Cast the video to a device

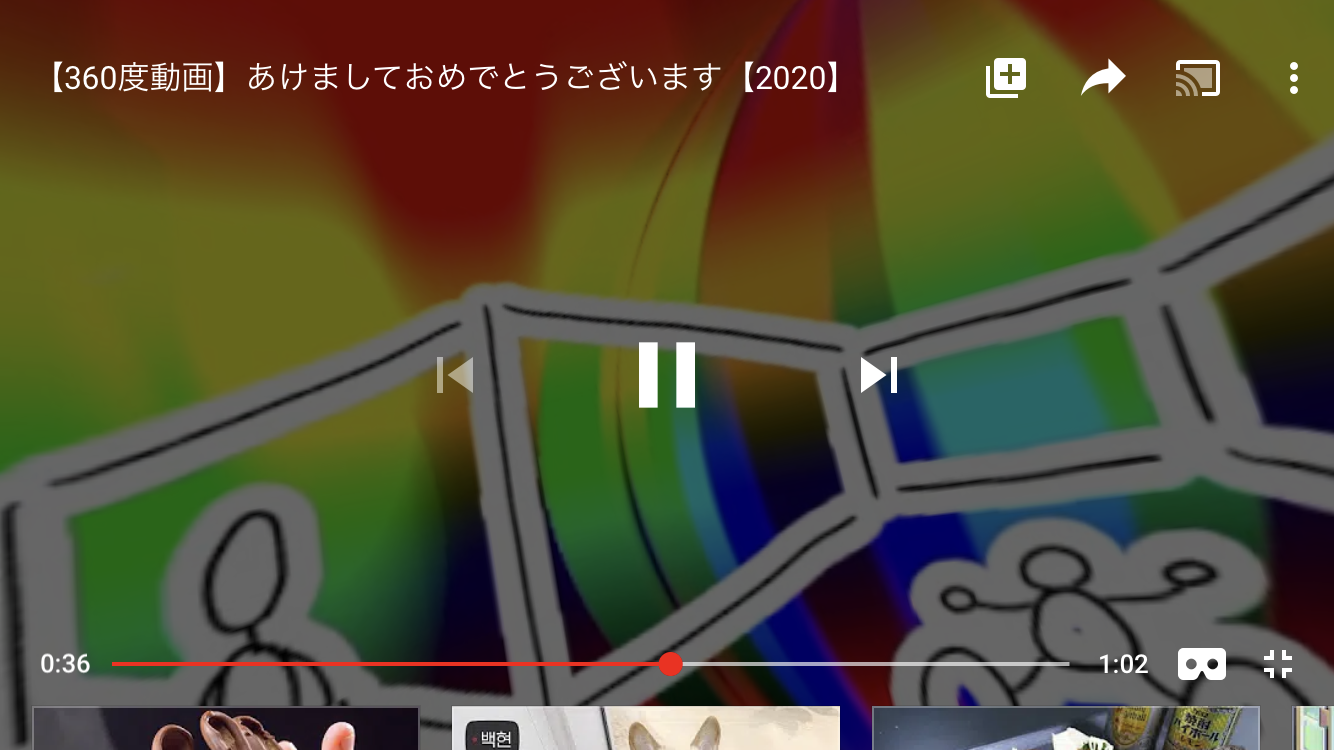click(1198, 78)
